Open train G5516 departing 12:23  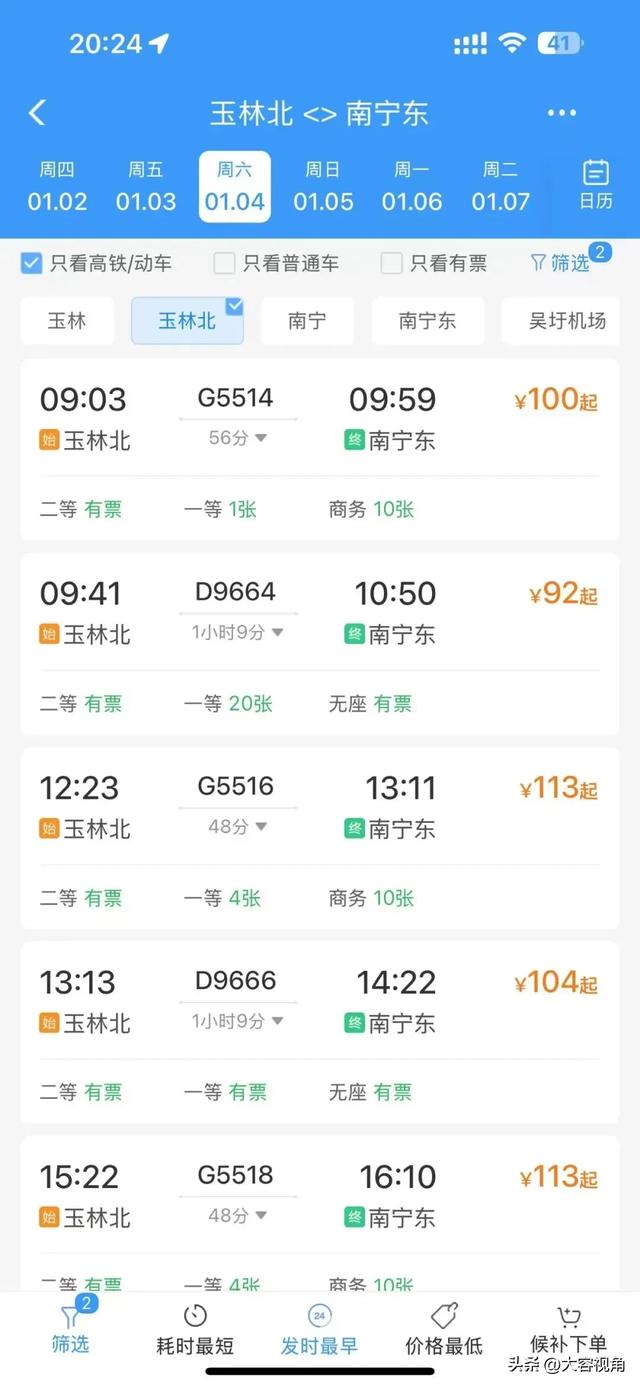click(x=320, y=838)
